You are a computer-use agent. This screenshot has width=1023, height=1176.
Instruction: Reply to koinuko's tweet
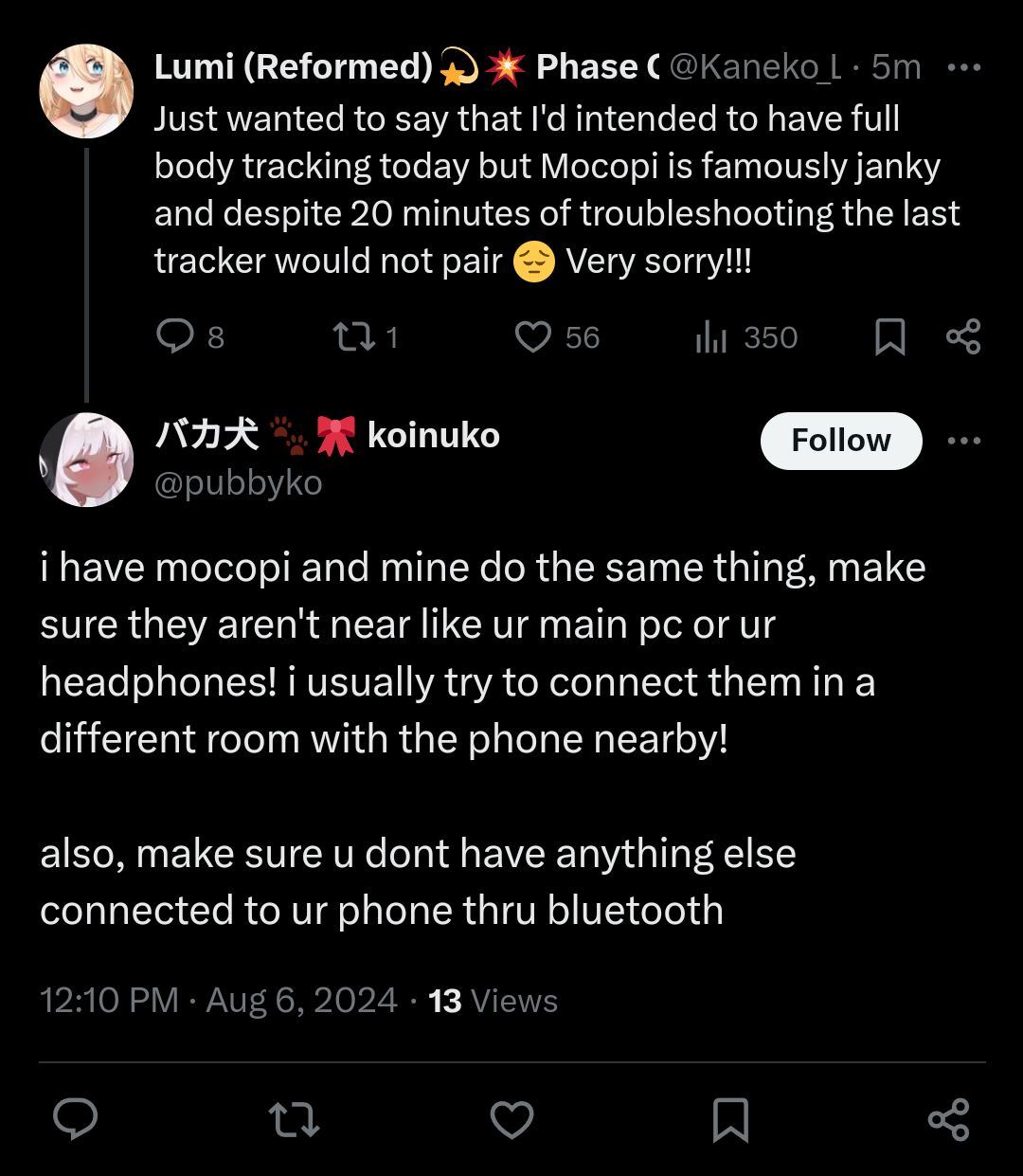tap(76, 1119)
